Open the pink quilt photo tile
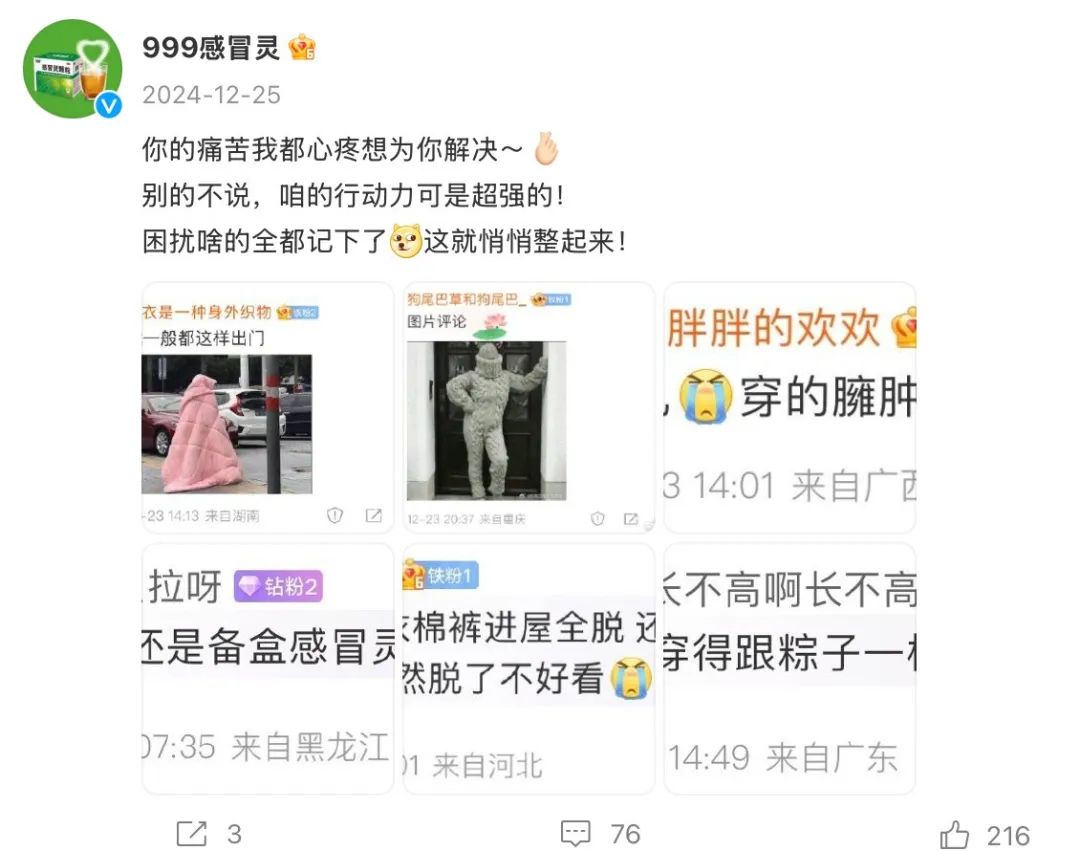1080x851 pixels. coord(267,407)
